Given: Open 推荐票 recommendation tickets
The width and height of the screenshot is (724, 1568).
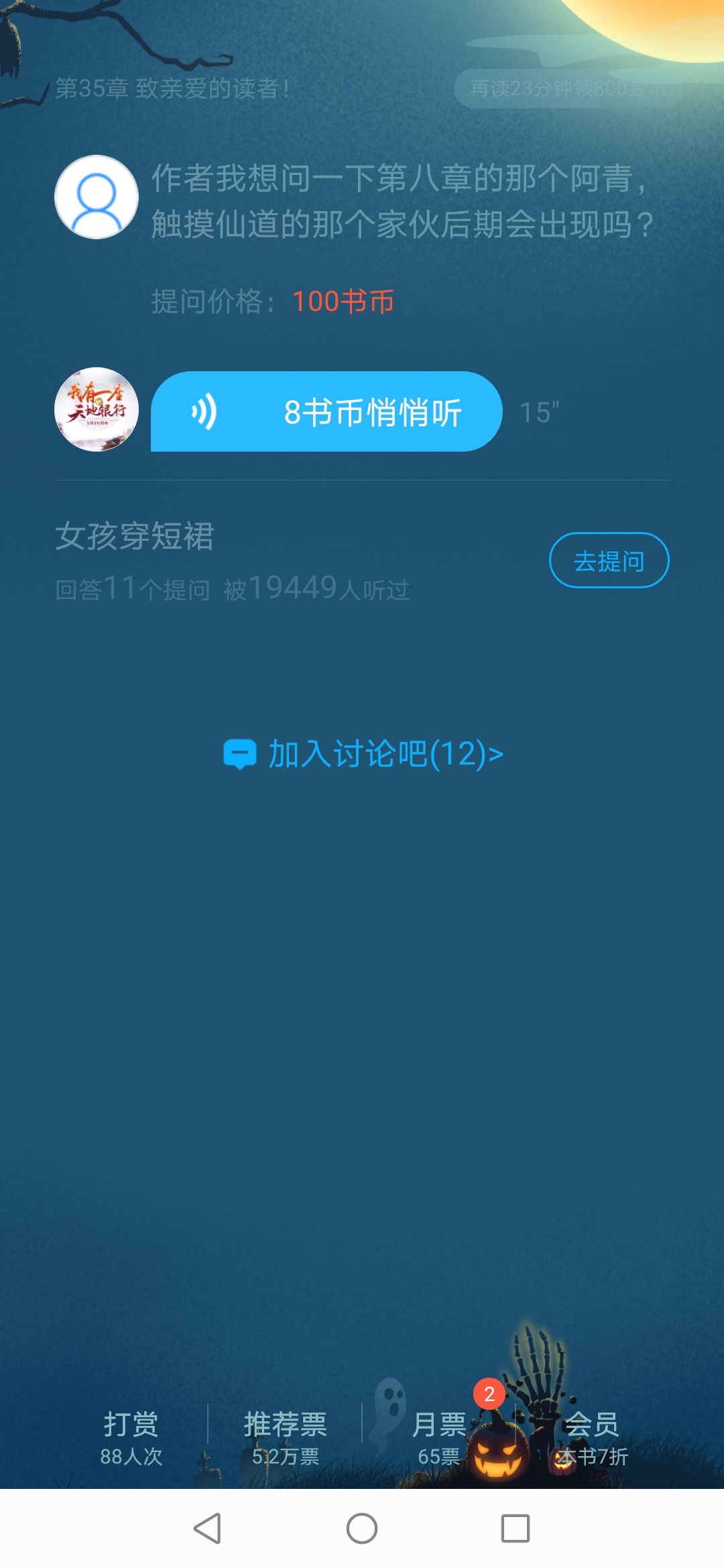Looking at the screenshot, I should pos(285,1437).
